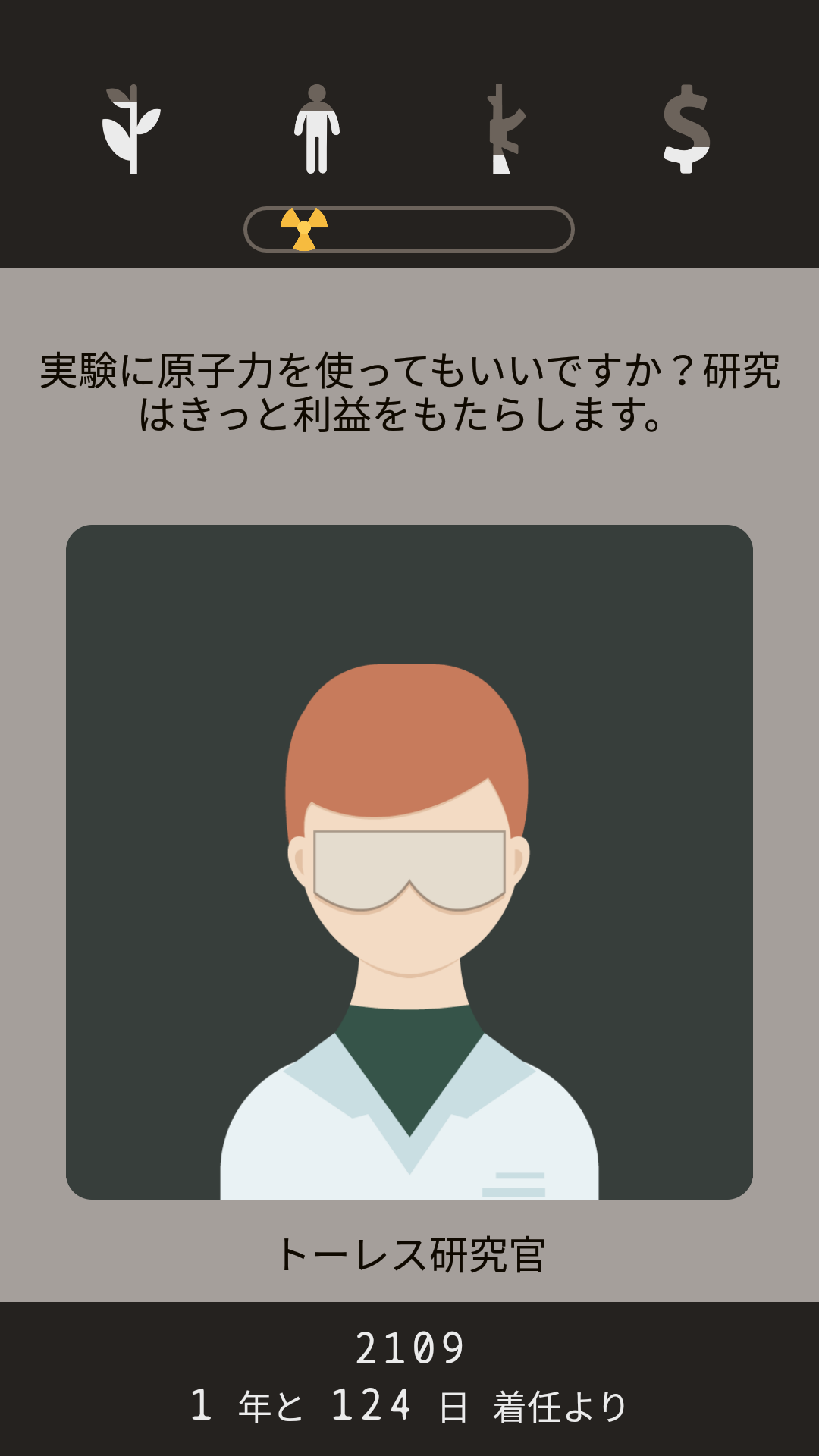Screen dimensions: 819x1456
Task: Tap the researcher Torres character card
Action: point(409,861)
